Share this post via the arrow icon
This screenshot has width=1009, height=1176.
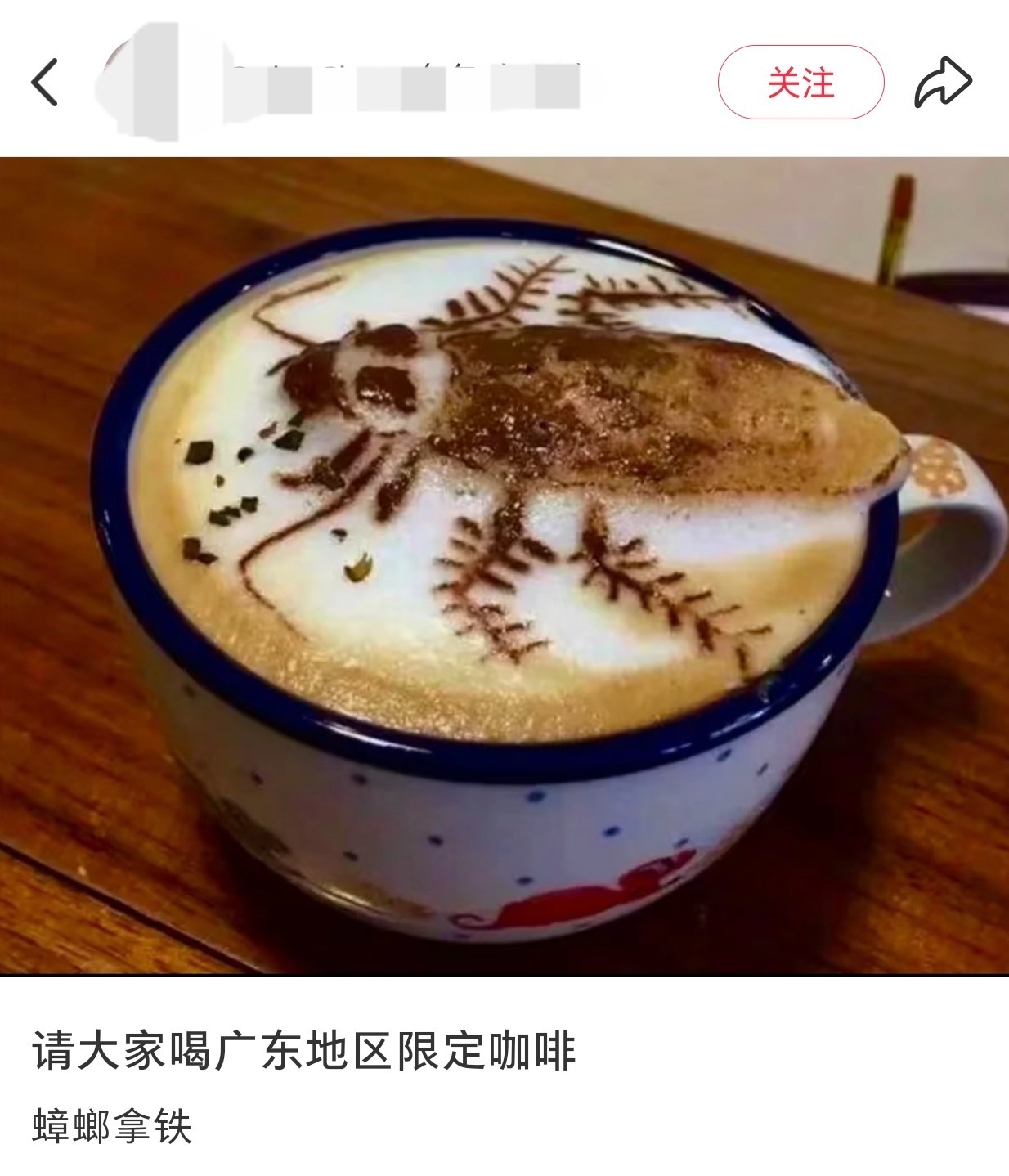click(942, 82)
